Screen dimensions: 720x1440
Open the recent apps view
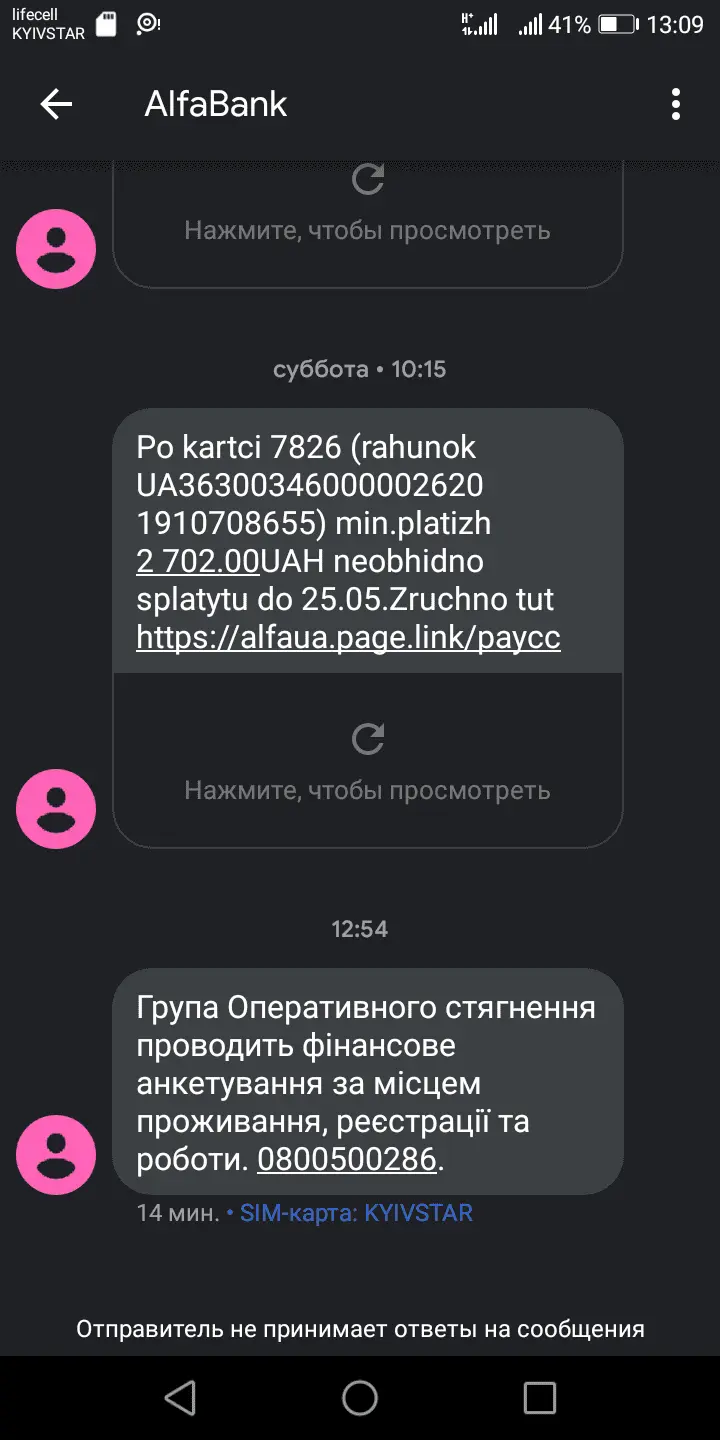pos(540,1397)
